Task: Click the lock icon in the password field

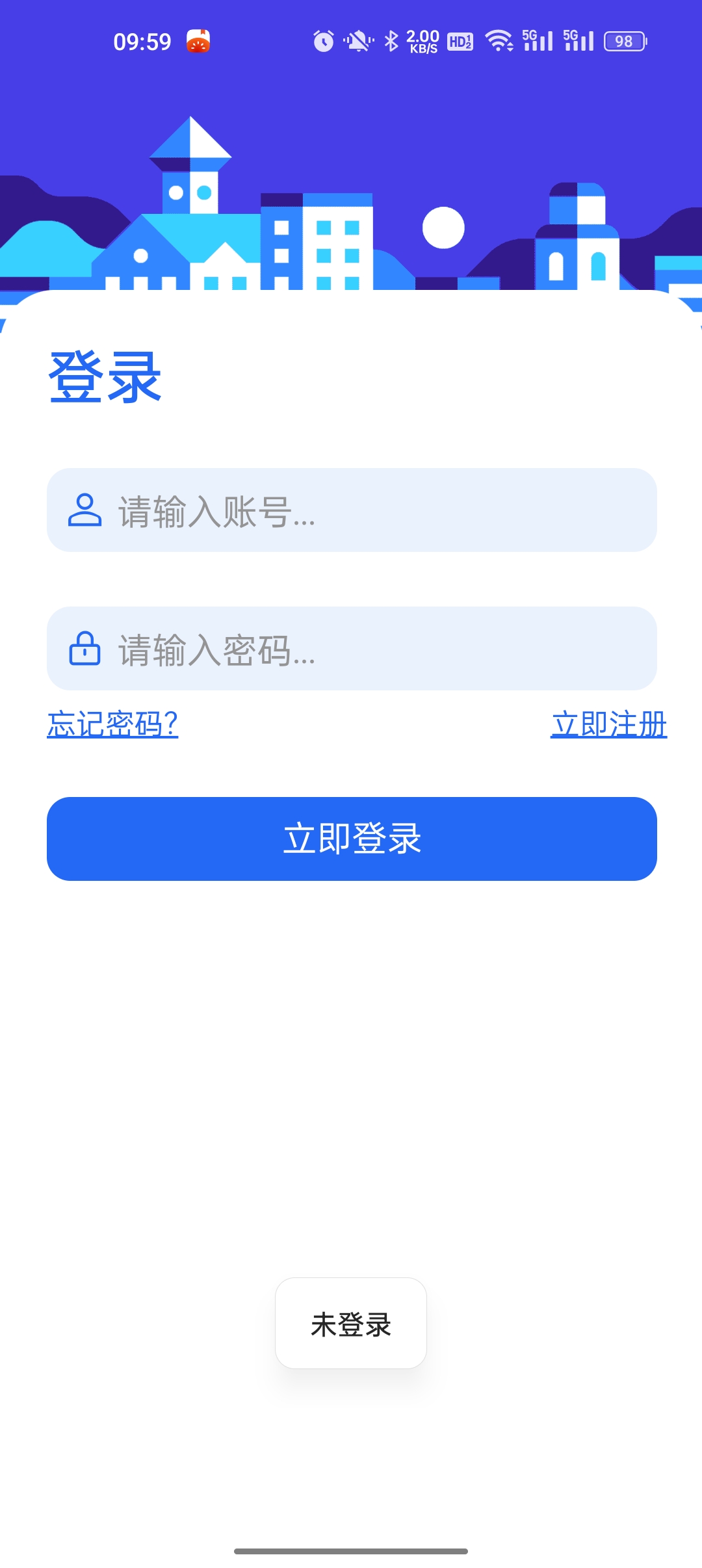Action: 86,649
